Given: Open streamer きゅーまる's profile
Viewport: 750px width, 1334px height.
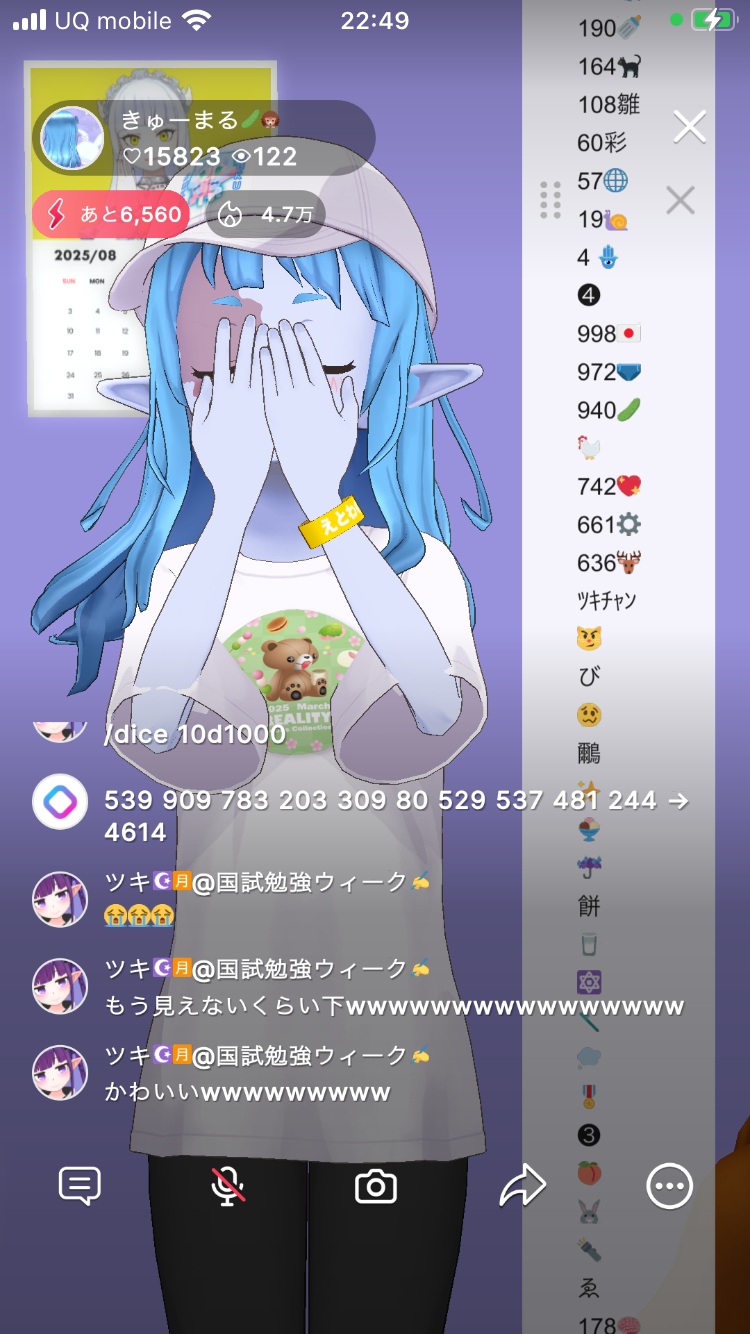Looking at the screenshot, I should 72,138.
